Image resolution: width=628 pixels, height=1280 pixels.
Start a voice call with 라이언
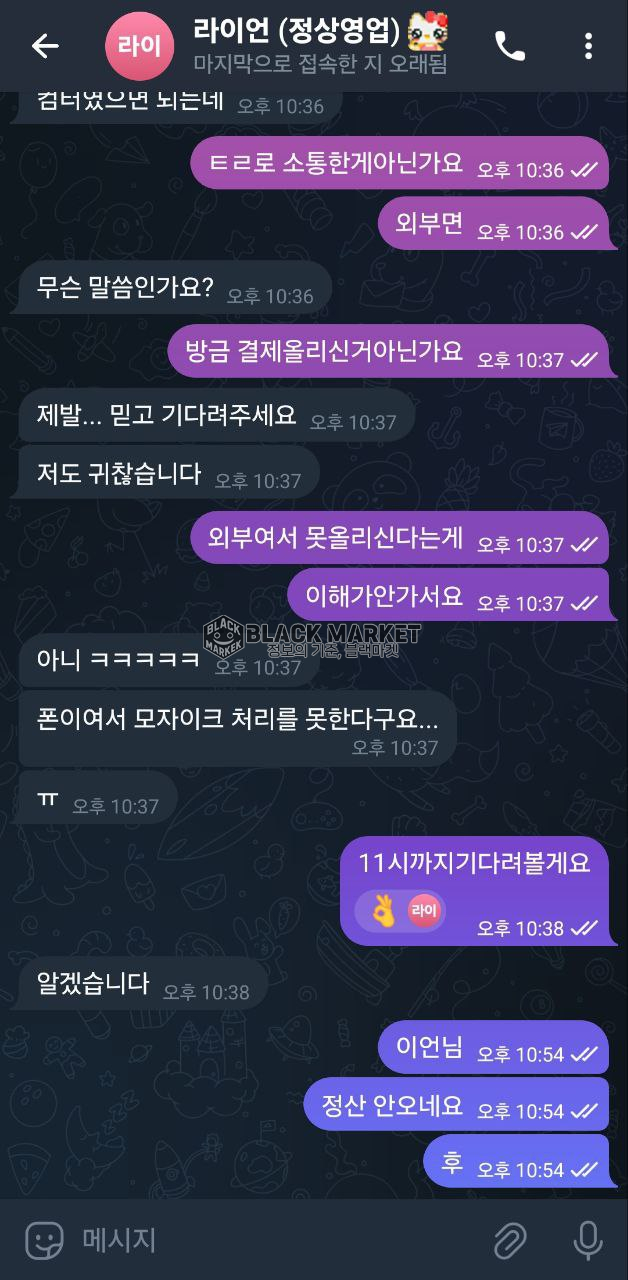click(x=510, y=46)
